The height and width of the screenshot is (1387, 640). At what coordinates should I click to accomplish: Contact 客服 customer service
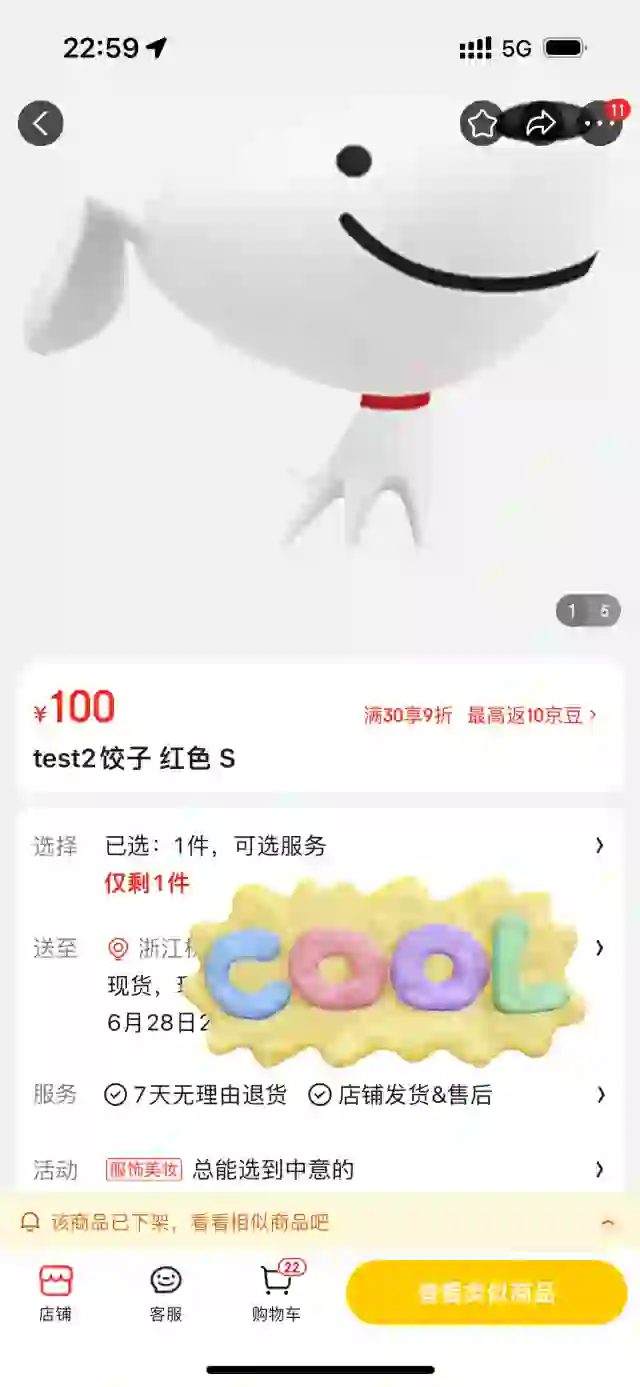coord(166,1293)
